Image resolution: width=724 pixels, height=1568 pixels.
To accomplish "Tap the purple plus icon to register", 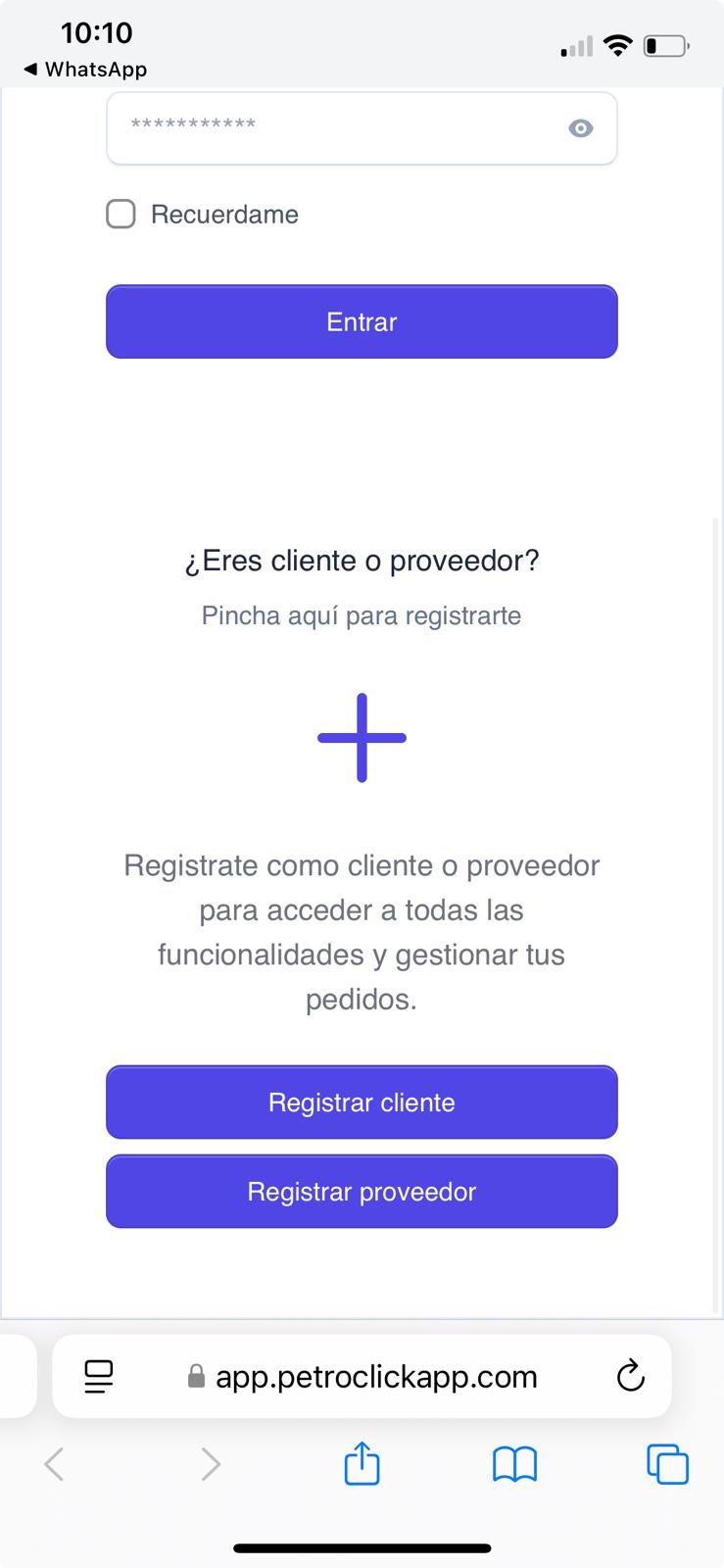I will tap(362, 738).
